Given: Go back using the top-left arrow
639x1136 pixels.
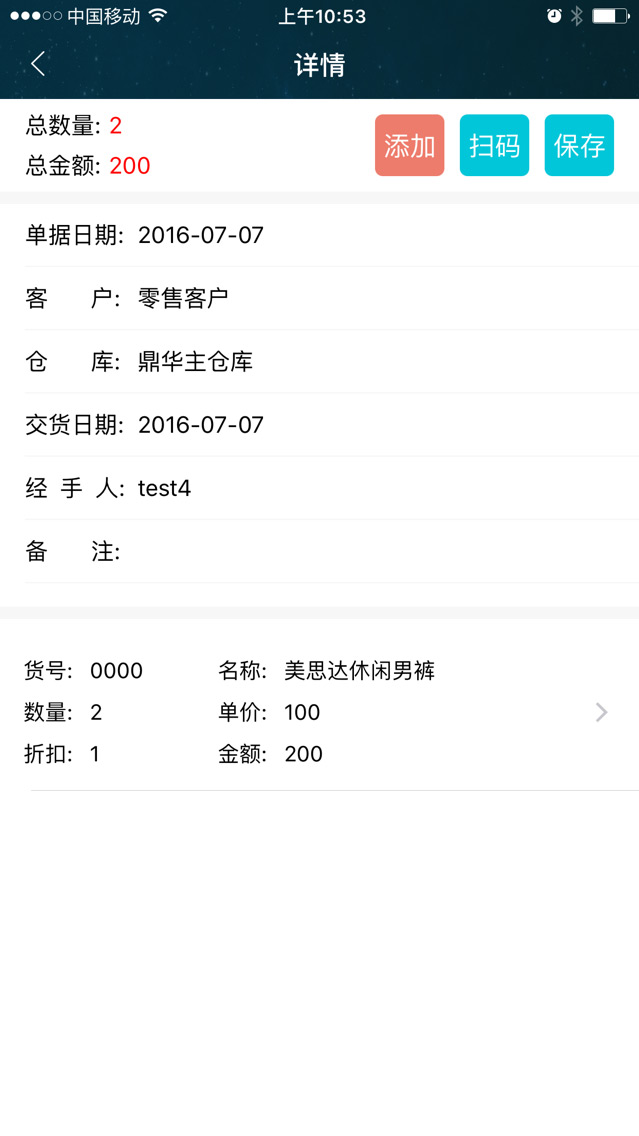Looking at the screenshot, I should tap(38, 65).
